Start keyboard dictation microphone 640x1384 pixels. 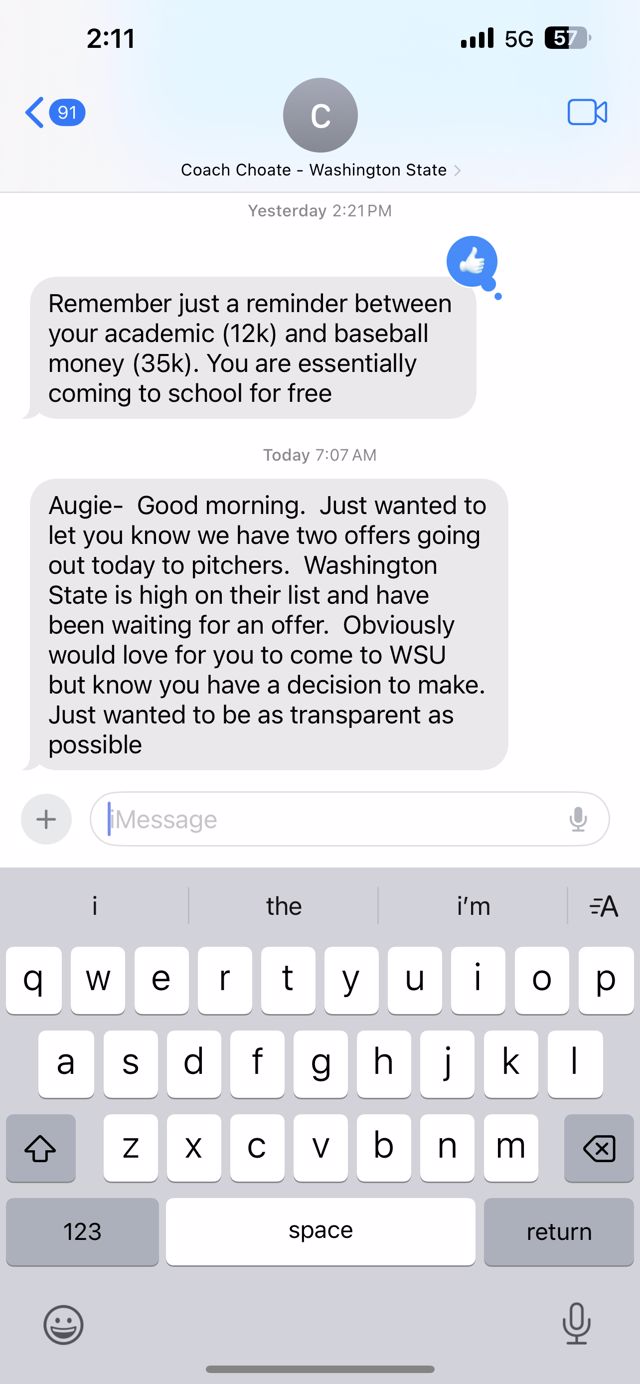(576, 1325)
